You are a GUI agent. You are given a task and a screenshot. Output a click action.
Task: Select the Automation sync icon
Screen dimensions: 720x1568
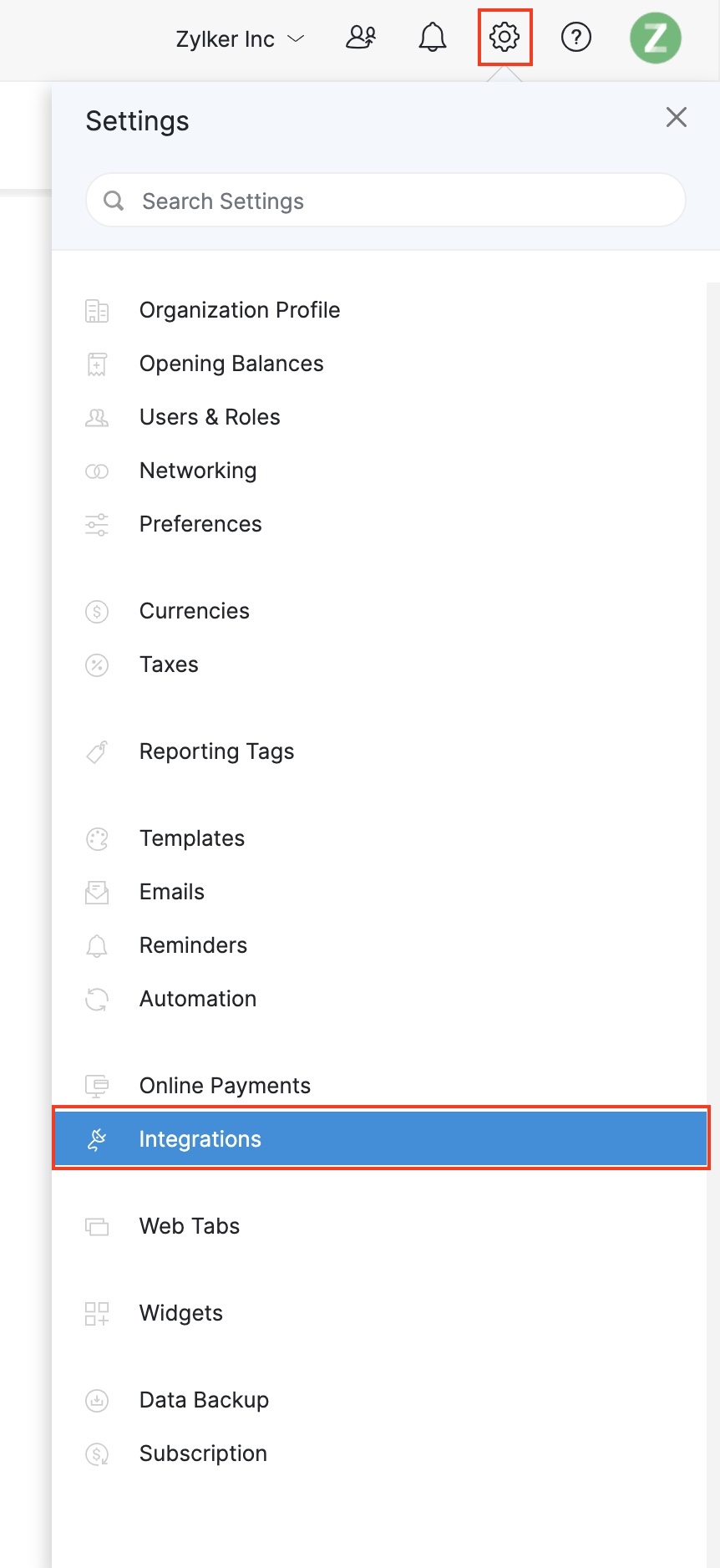(x=97, y=999)
